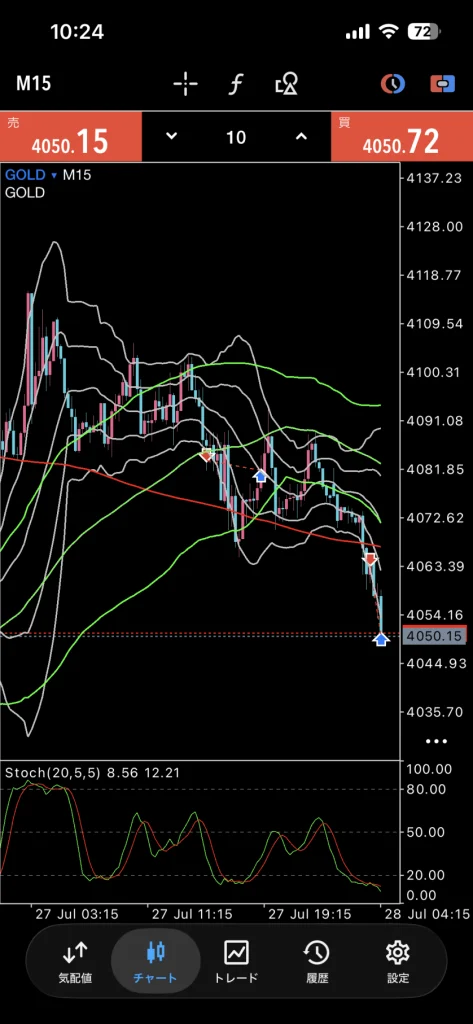Buy at 4050.72
The image size is (473, 1024).
click(x=402, y=136)
